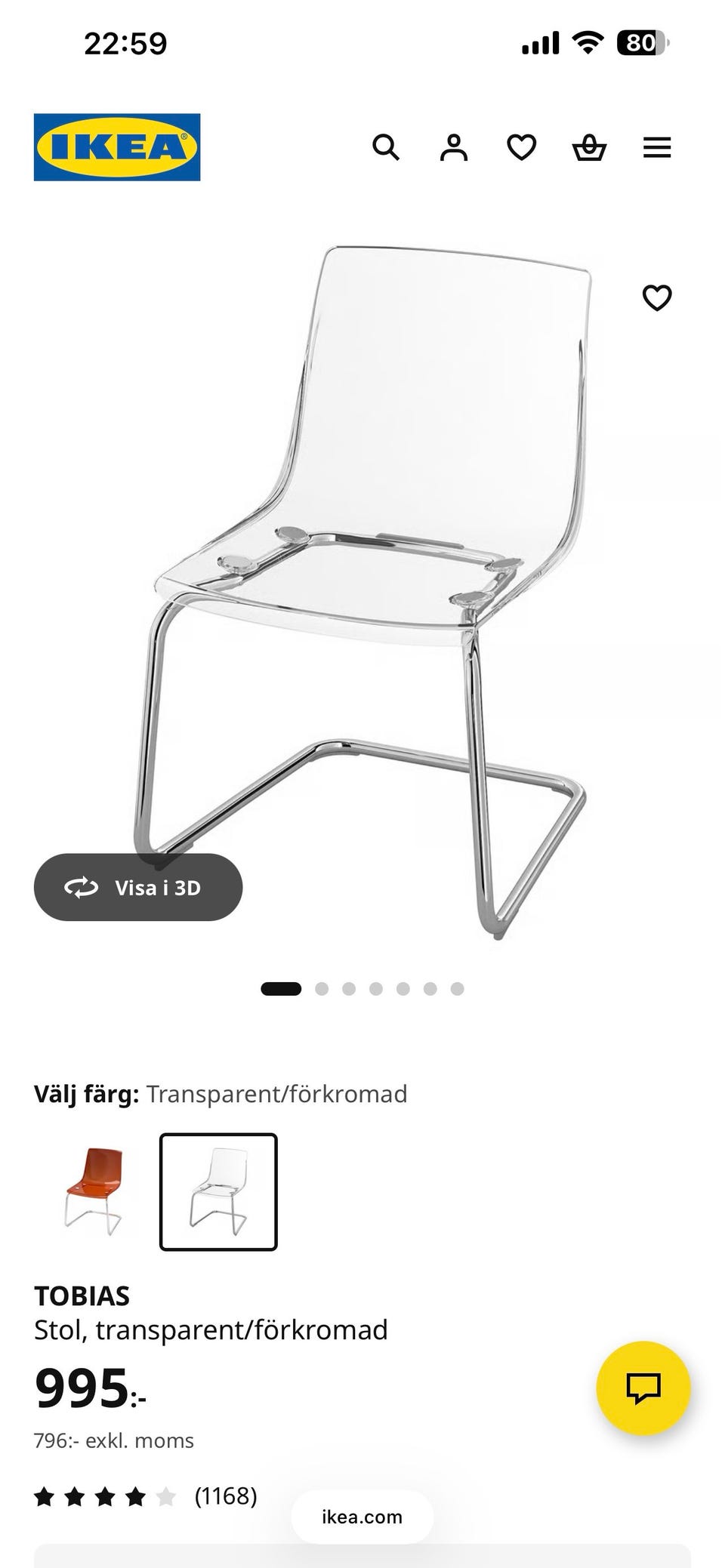The height and width of the screenshot is (1568, 725).
Task: Open the account profile icon
Action: coord(454,147)
